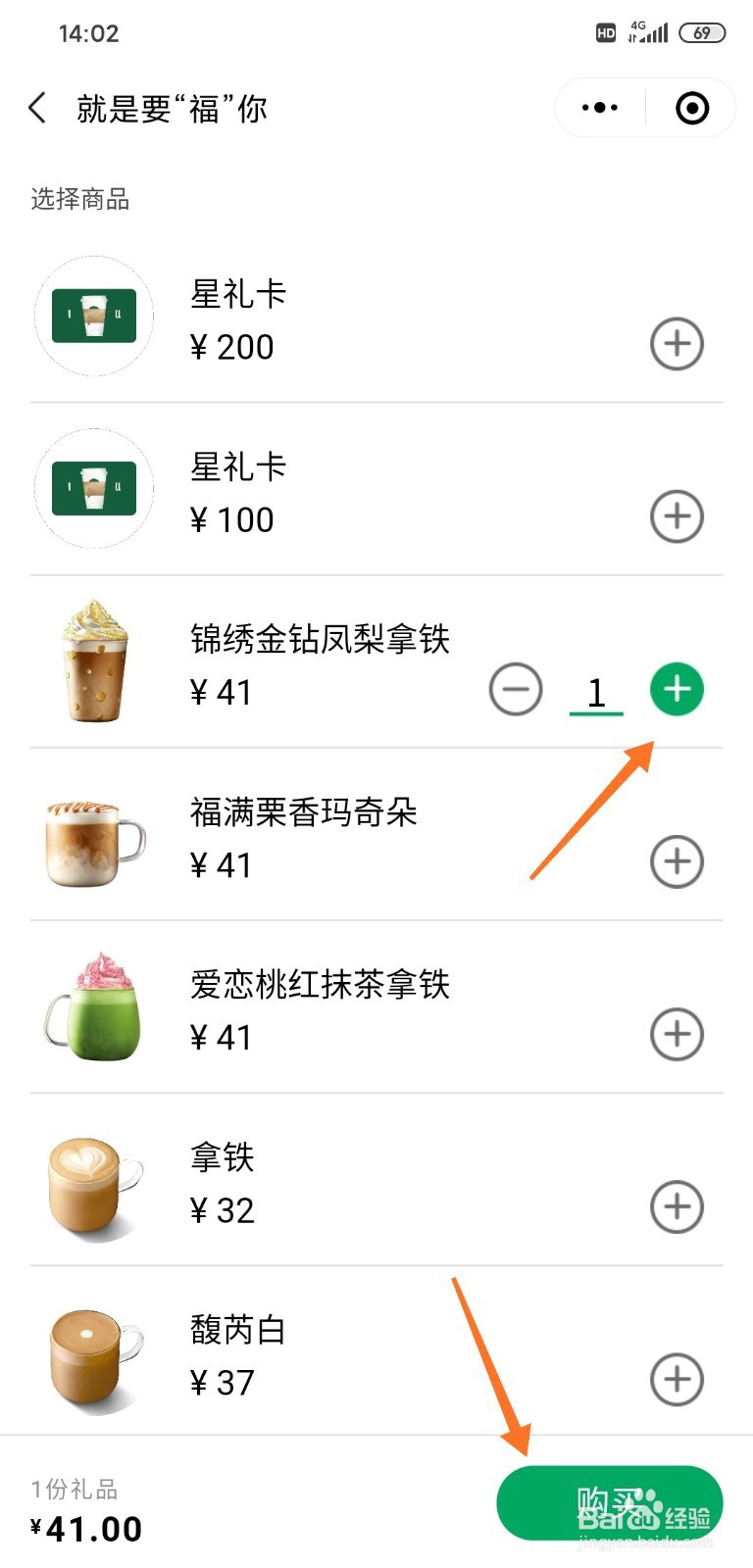Add 爱恋桃红抹茶拿铁 to the order

(676, 1034)
